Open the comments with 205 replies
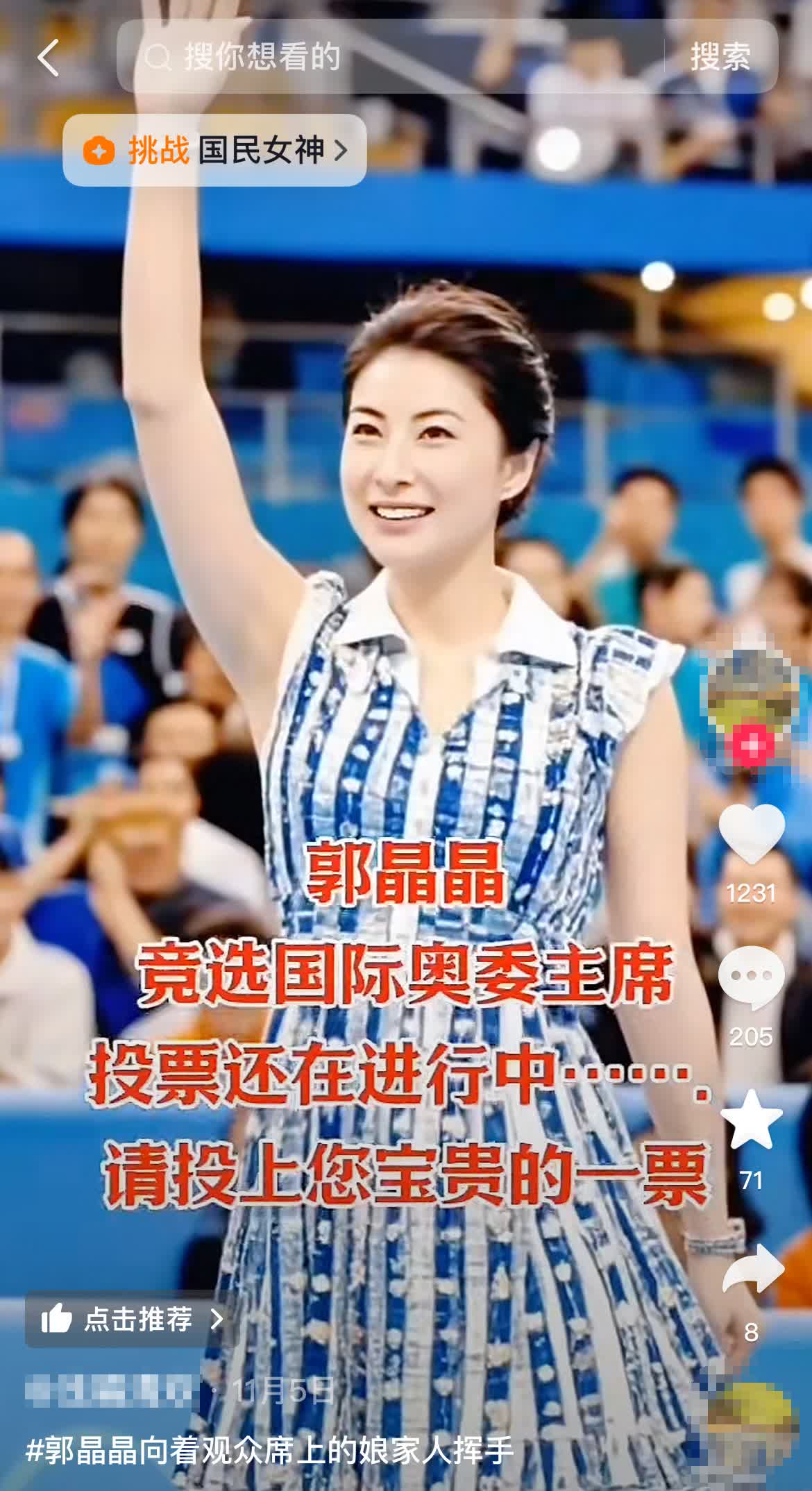812x1491 pixels. tap(751, 977)
